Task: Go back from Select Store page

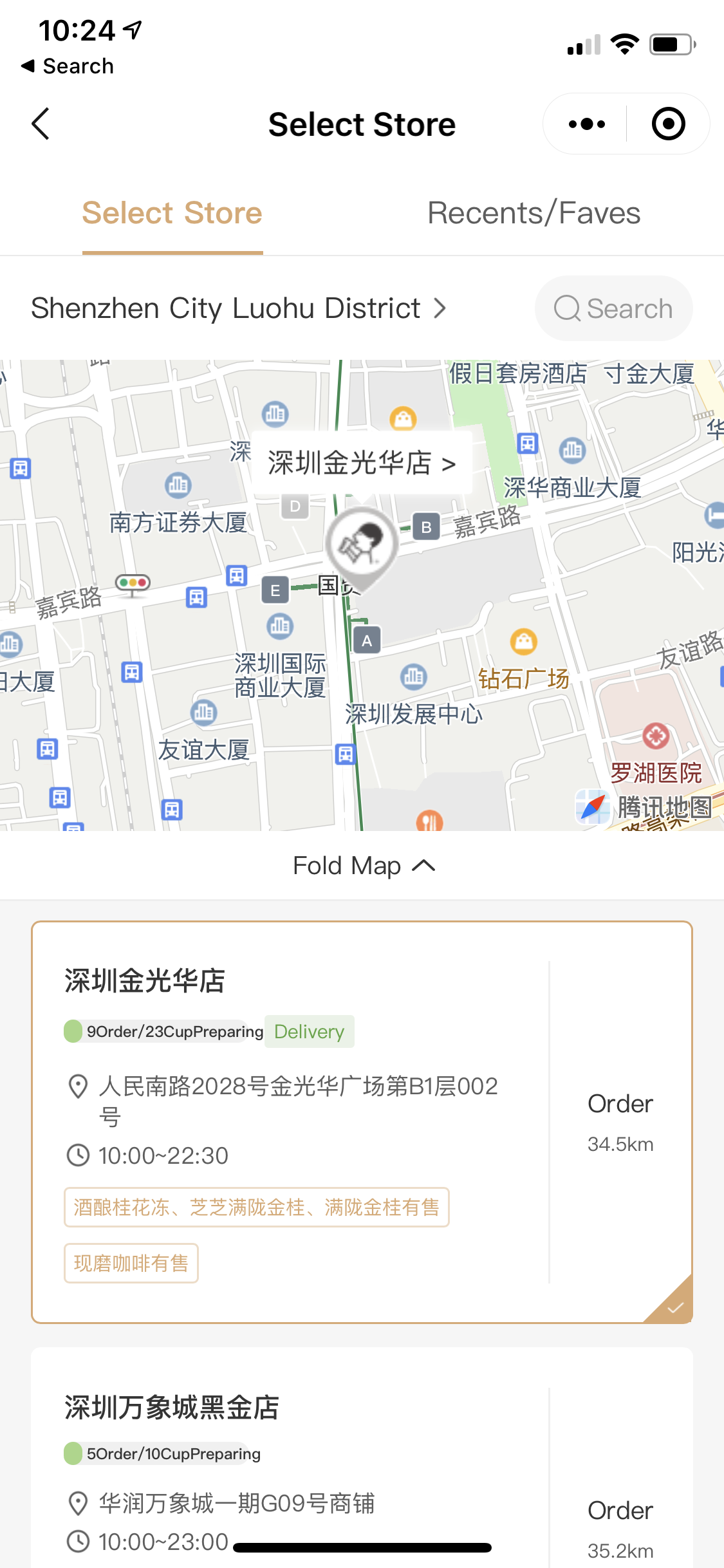Action: pyautogui.click(x=41, y=124)
